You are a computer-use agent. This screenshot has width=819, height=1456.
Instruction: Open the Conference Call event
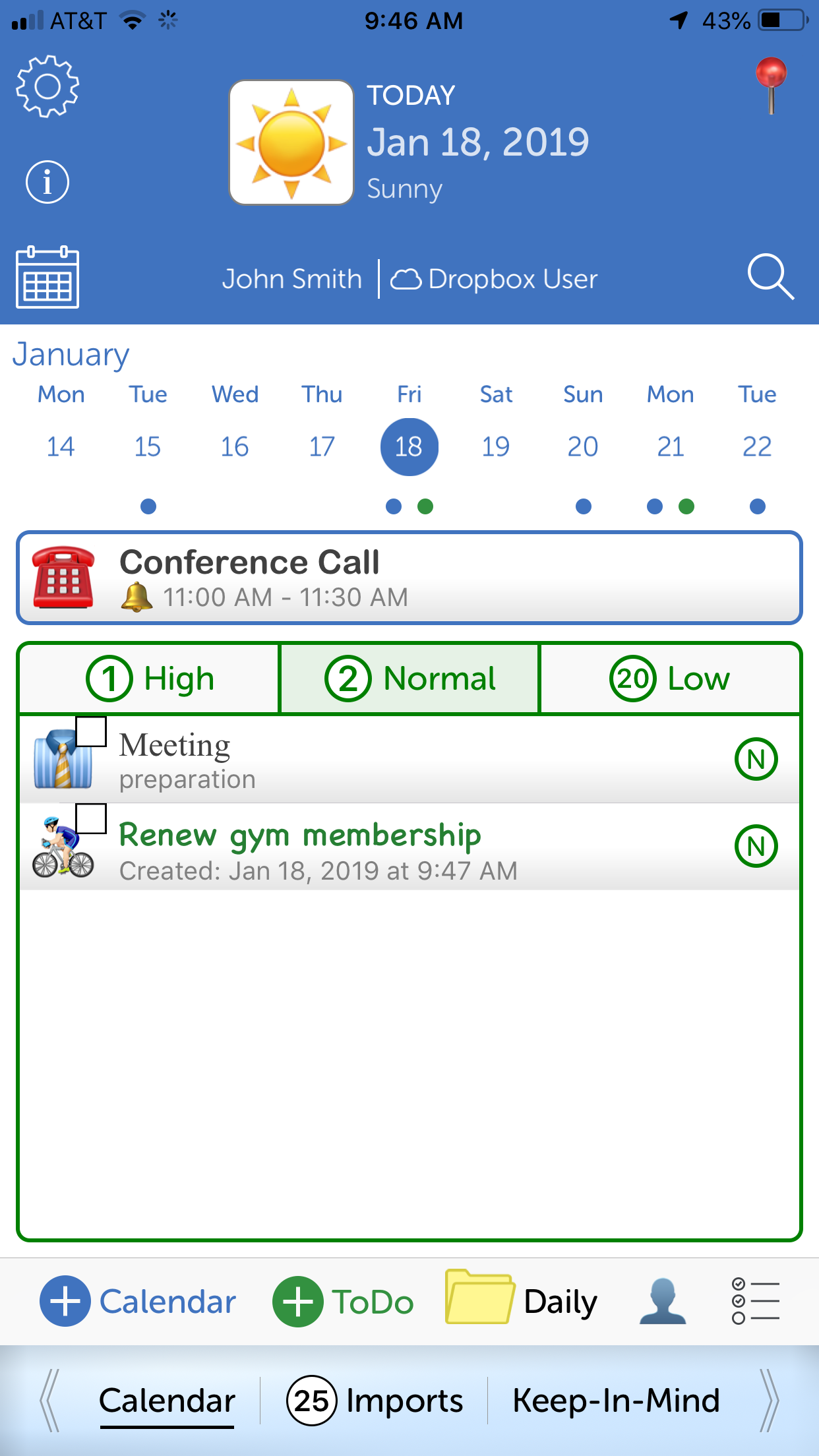point(409,578)
